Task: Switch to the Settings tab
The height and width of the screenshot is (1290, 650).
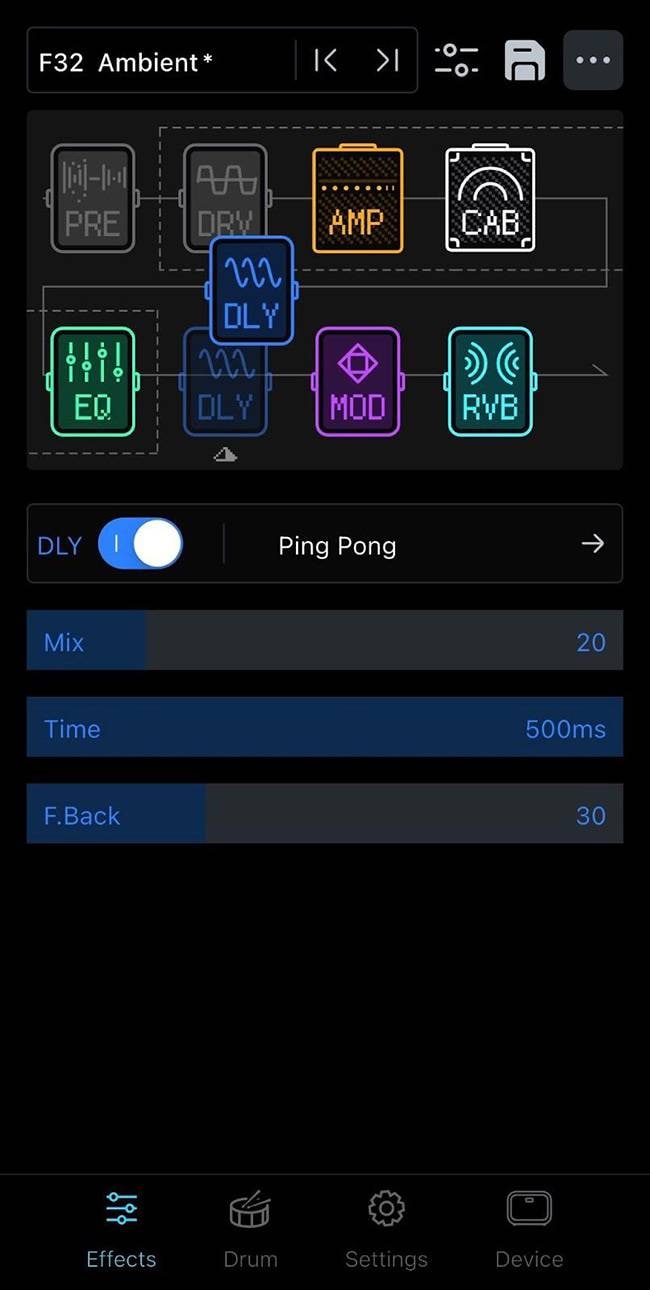Action: click(386, 1230)
